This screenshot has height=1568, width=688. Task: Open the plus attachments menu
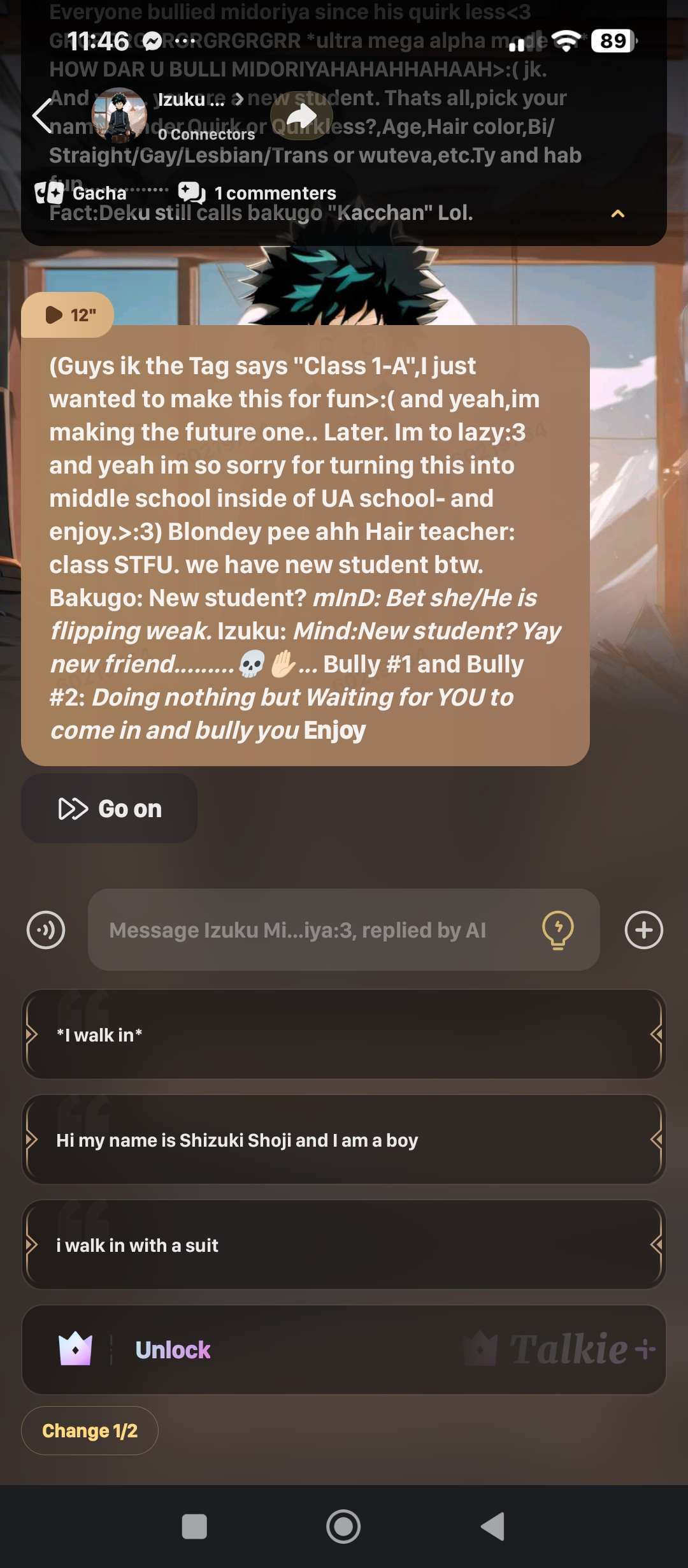[x=643, y=930]
